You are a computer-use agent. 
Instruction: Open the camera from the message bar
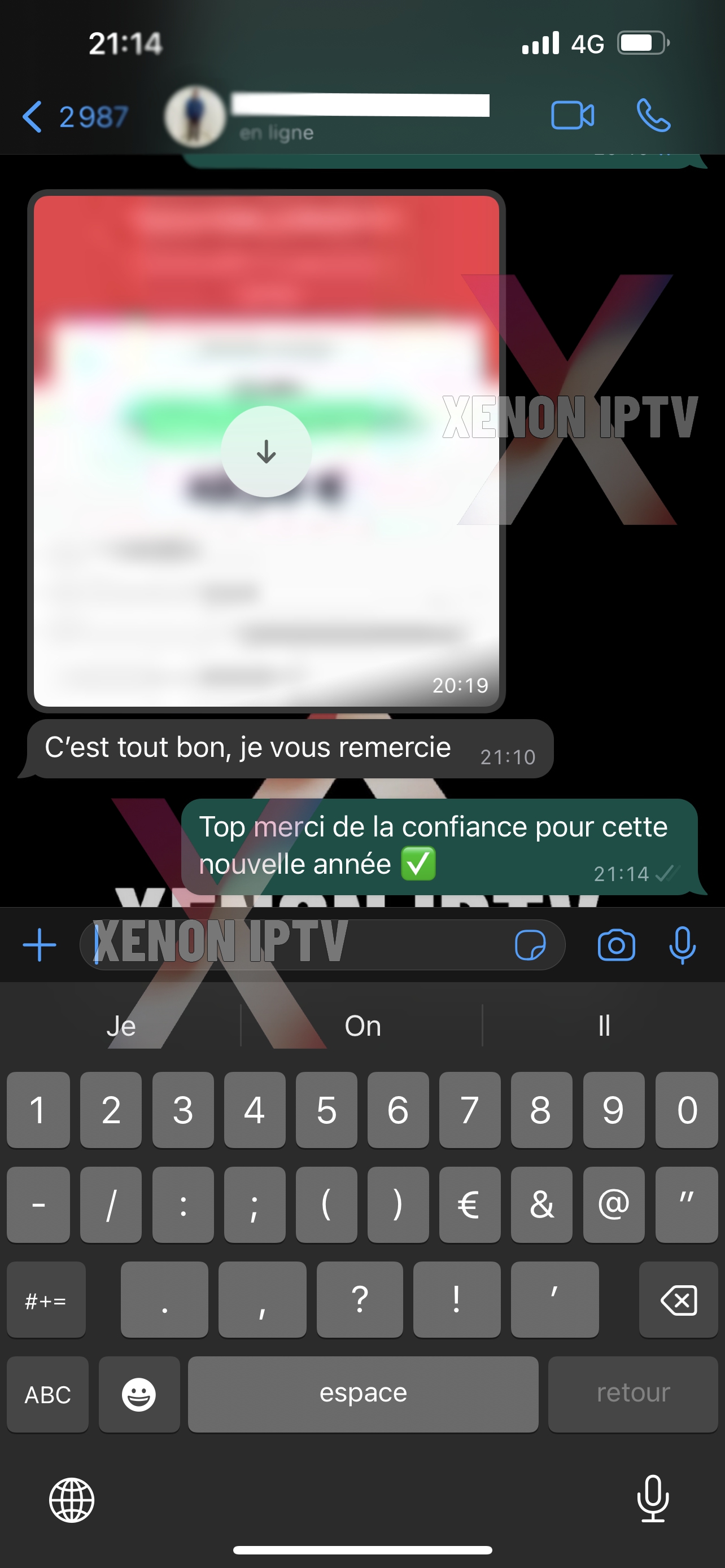(x=615, y=945)
